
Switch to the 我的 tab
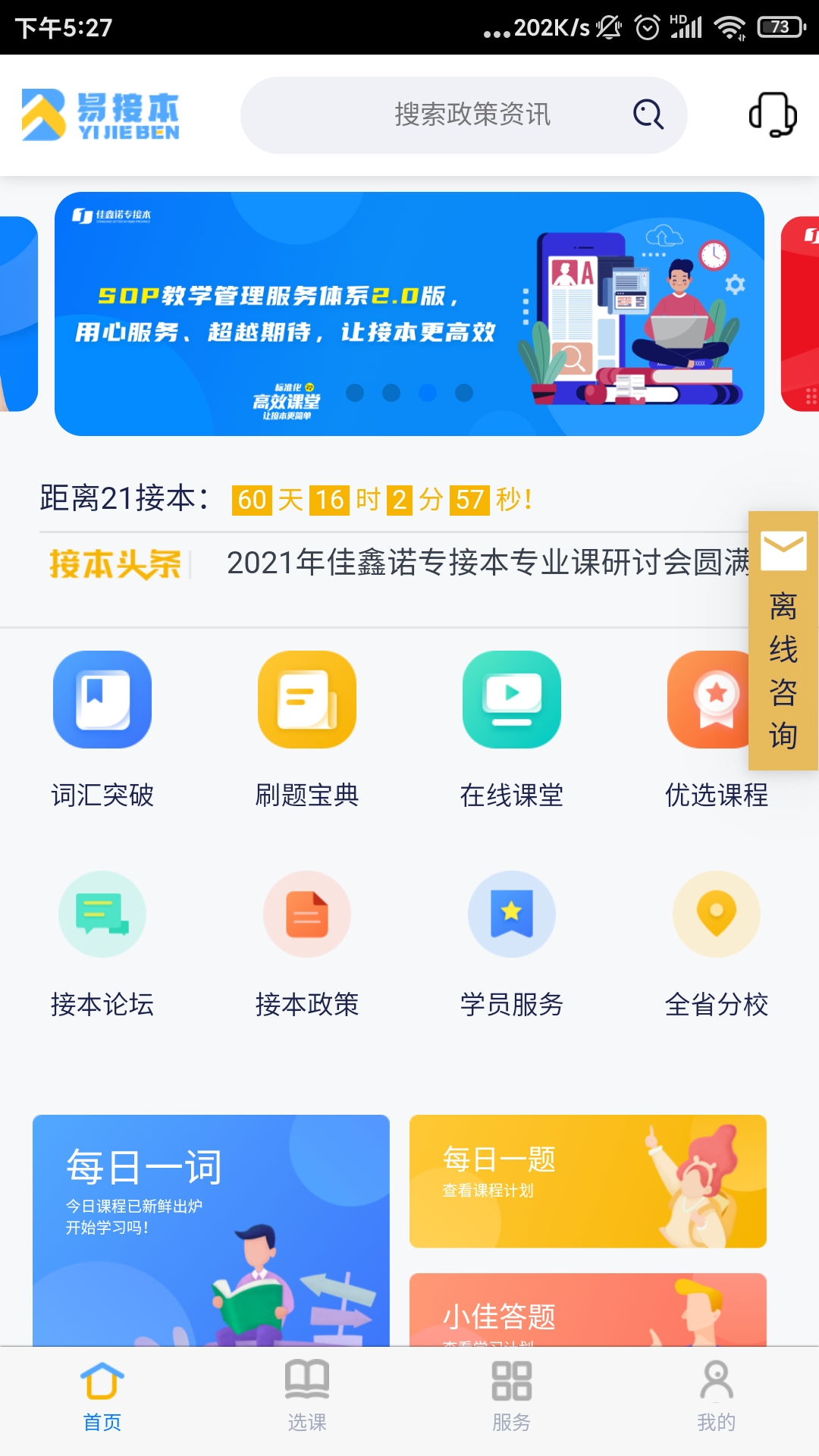pyautogui.click(x=717, y=1397)
